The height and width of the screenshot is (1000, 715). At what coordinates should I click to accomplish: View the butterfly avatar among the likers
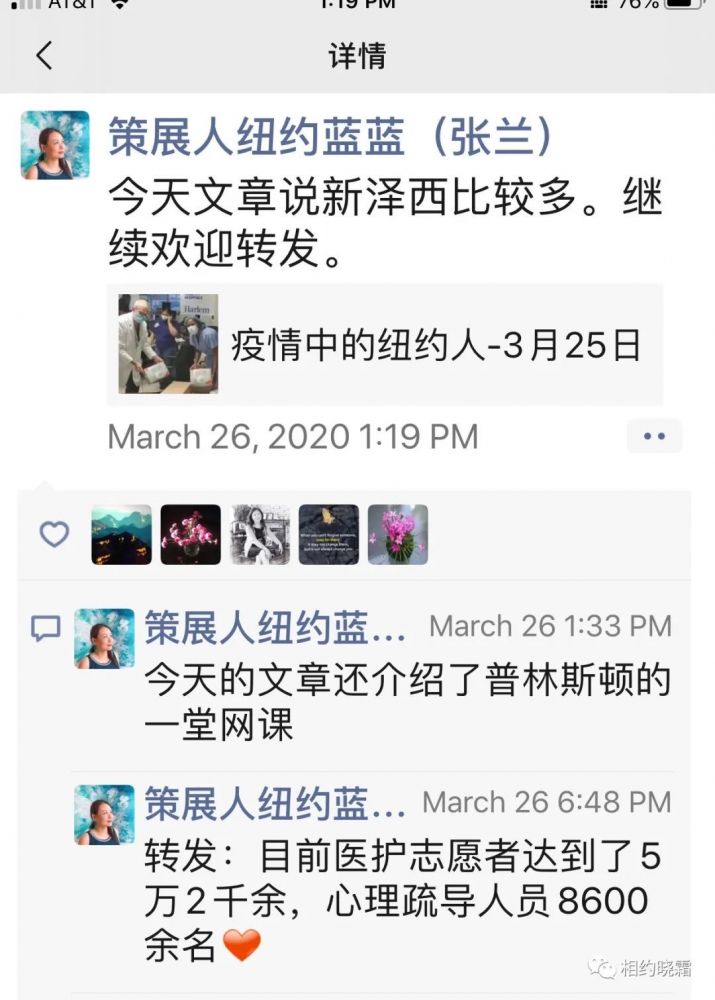pos(328,534)
